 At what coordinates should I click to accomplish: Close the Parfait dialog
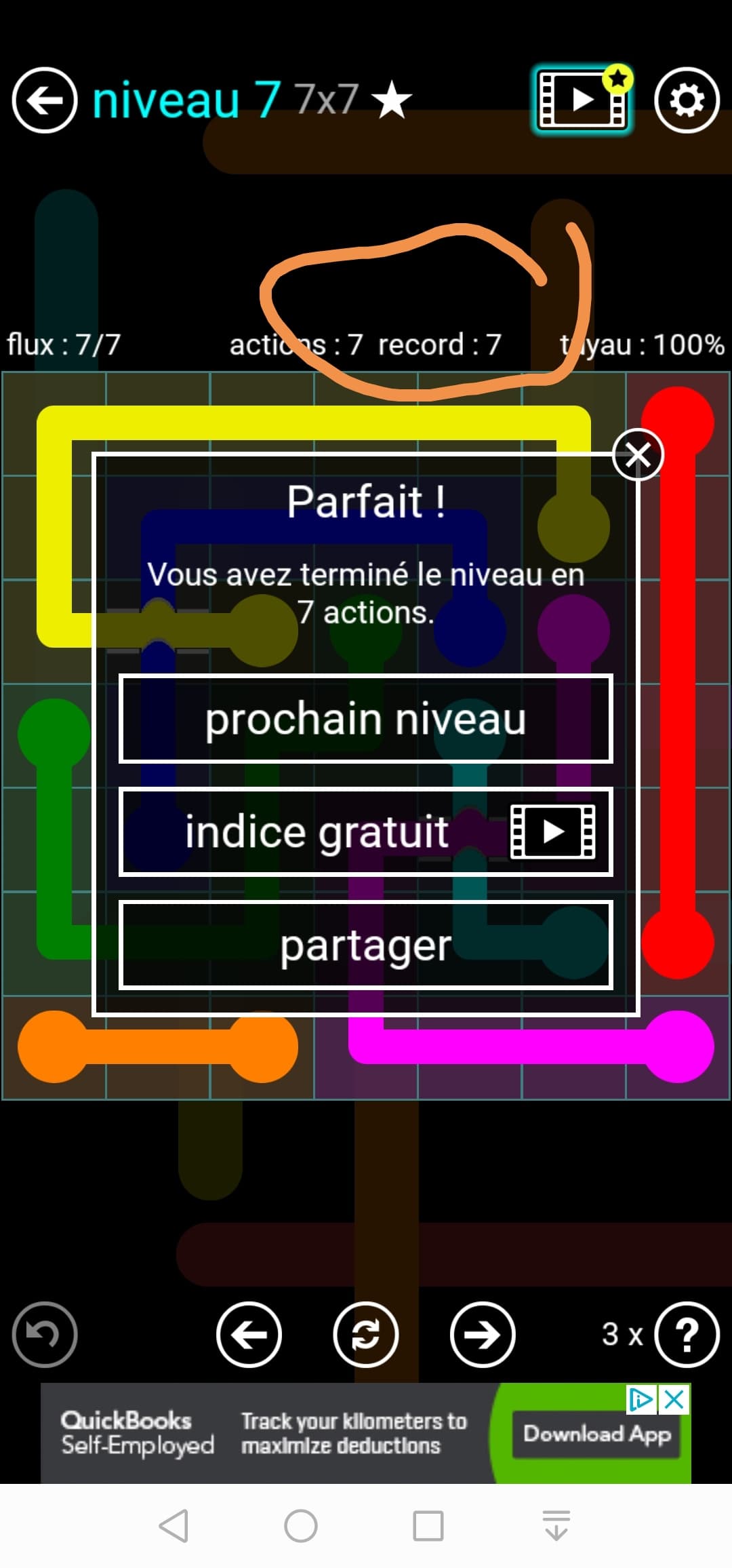[638, 454]
